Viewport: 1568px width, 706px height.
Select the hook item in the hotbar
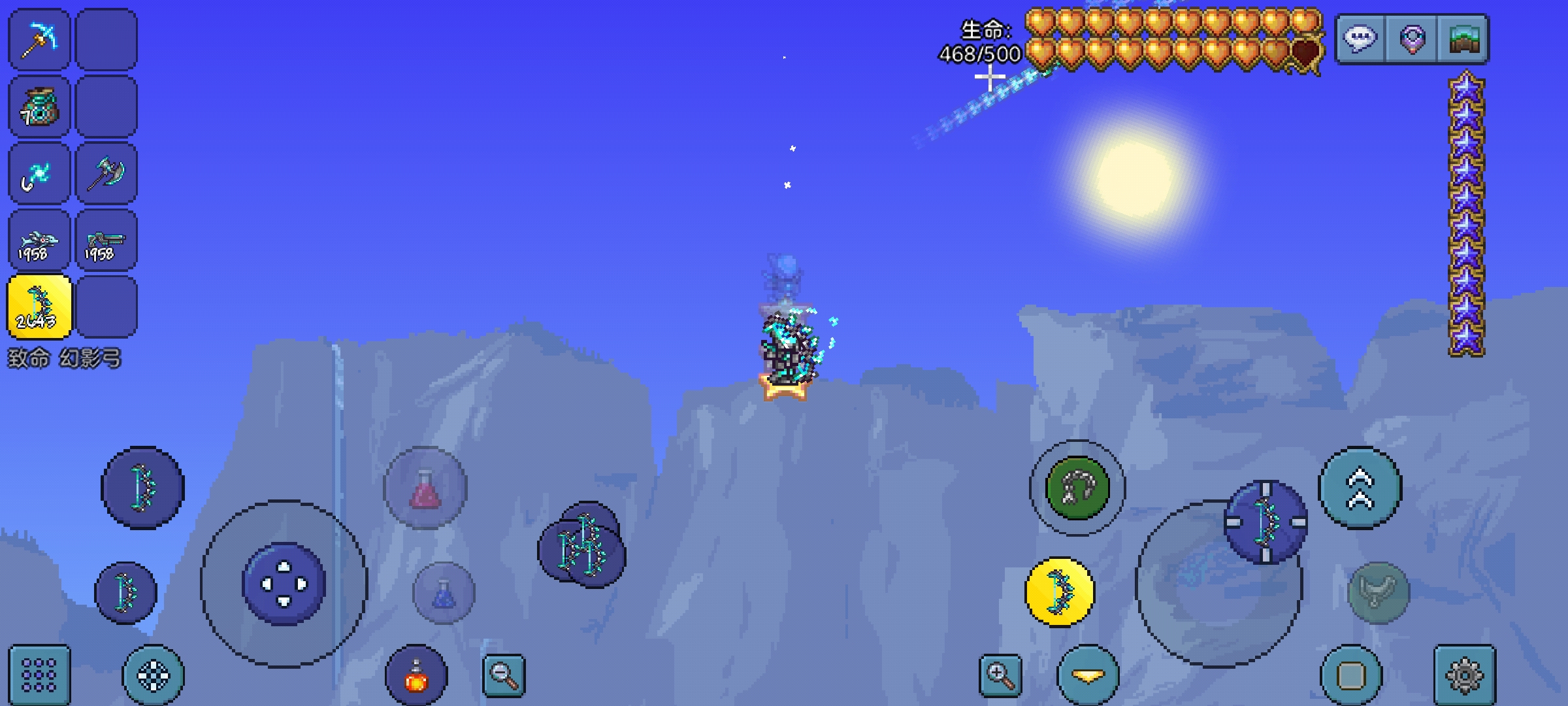pyautogui.click(x=39, y=174)
